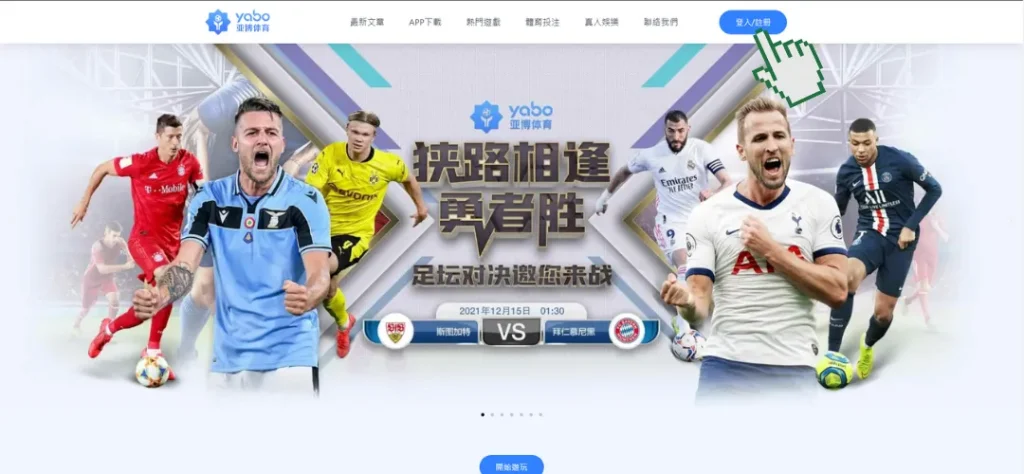Tap the 聯絡我們 link
Viewport: 1024px width, 474px height.
pos(660,22)
